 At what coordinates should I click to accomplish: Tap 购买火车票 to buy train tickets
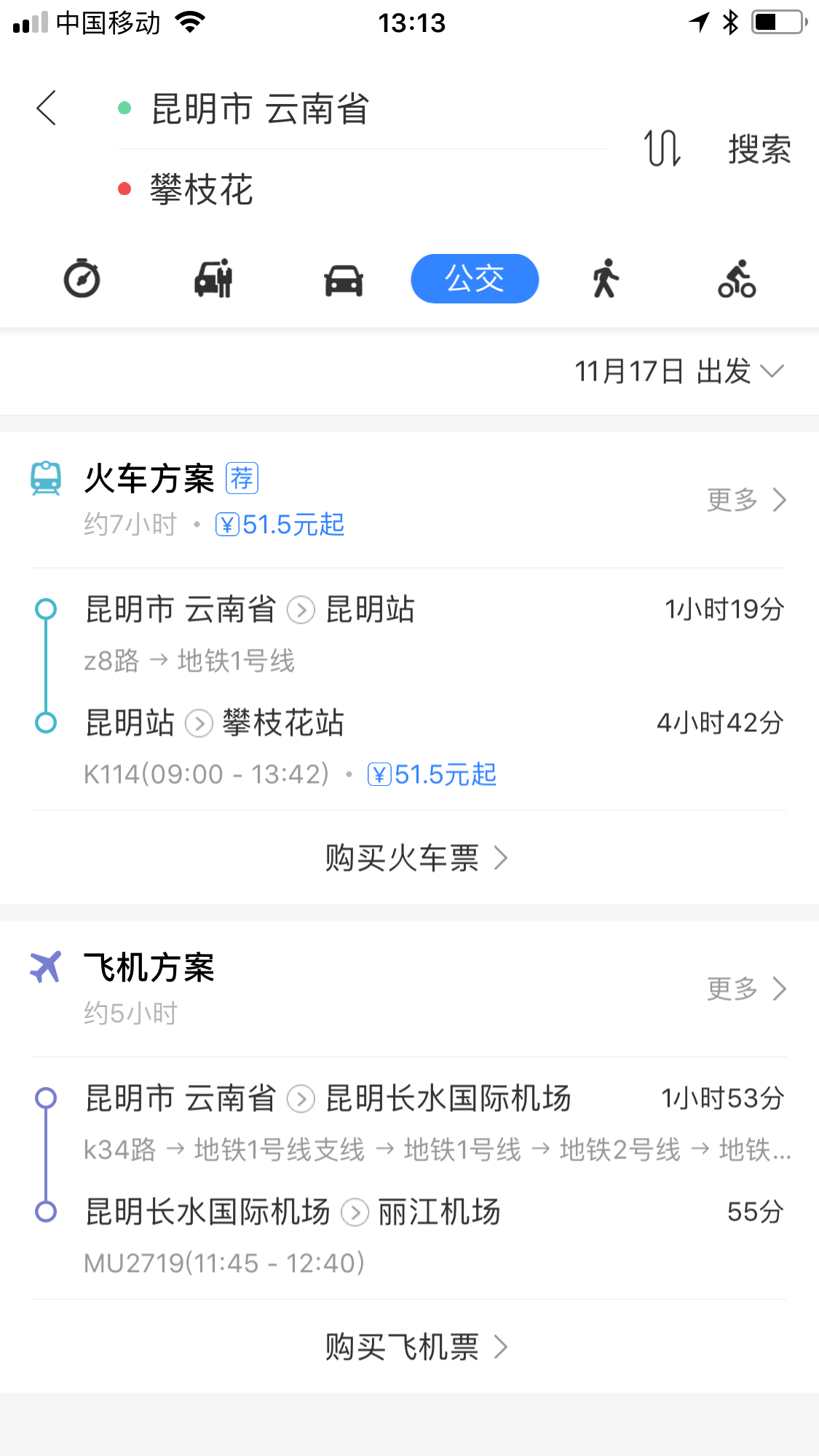point(415,858)
